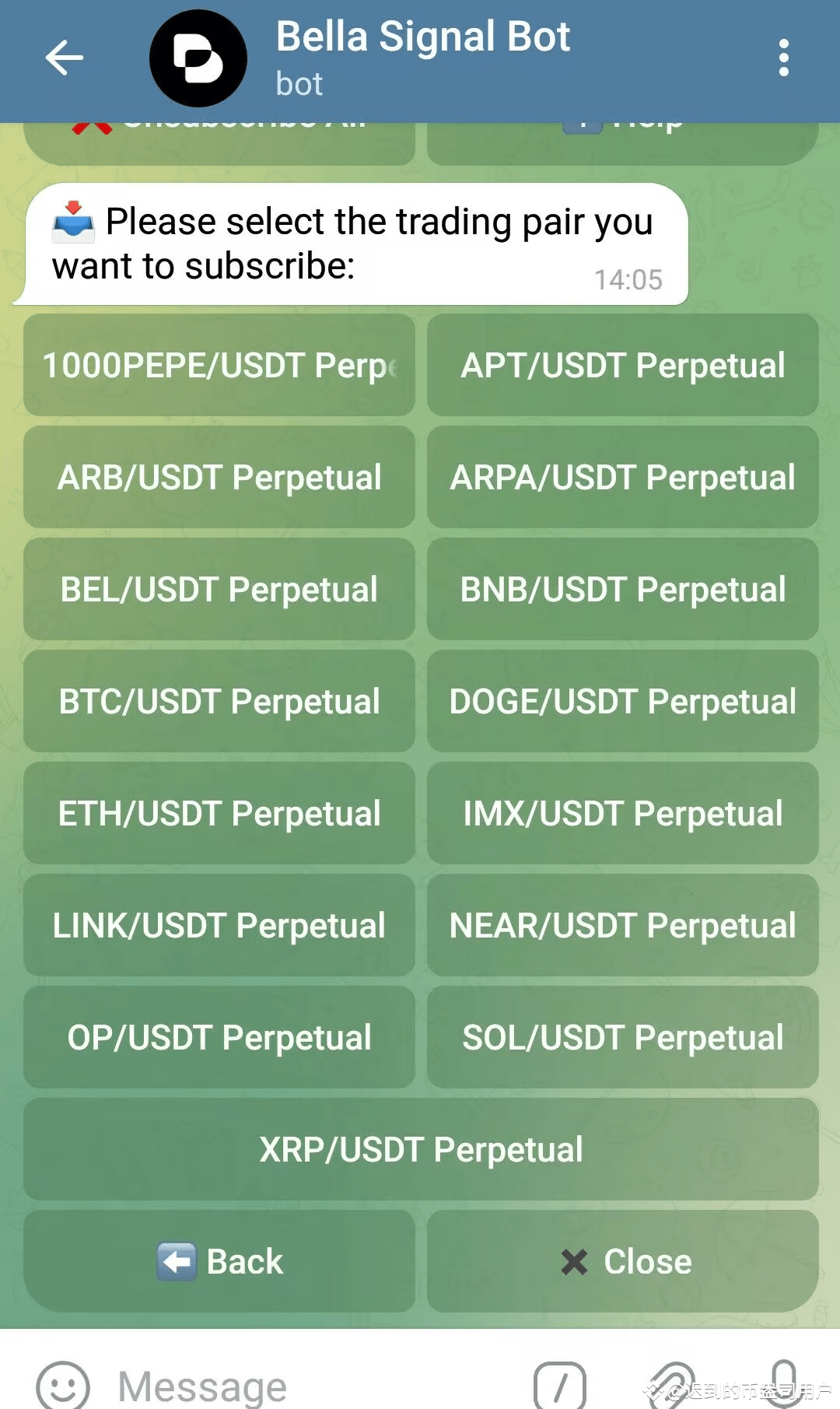This screenshot has height=1409, width=840.
Task: Pick IMX/USDT Perpetual
Action: [623, 813]
